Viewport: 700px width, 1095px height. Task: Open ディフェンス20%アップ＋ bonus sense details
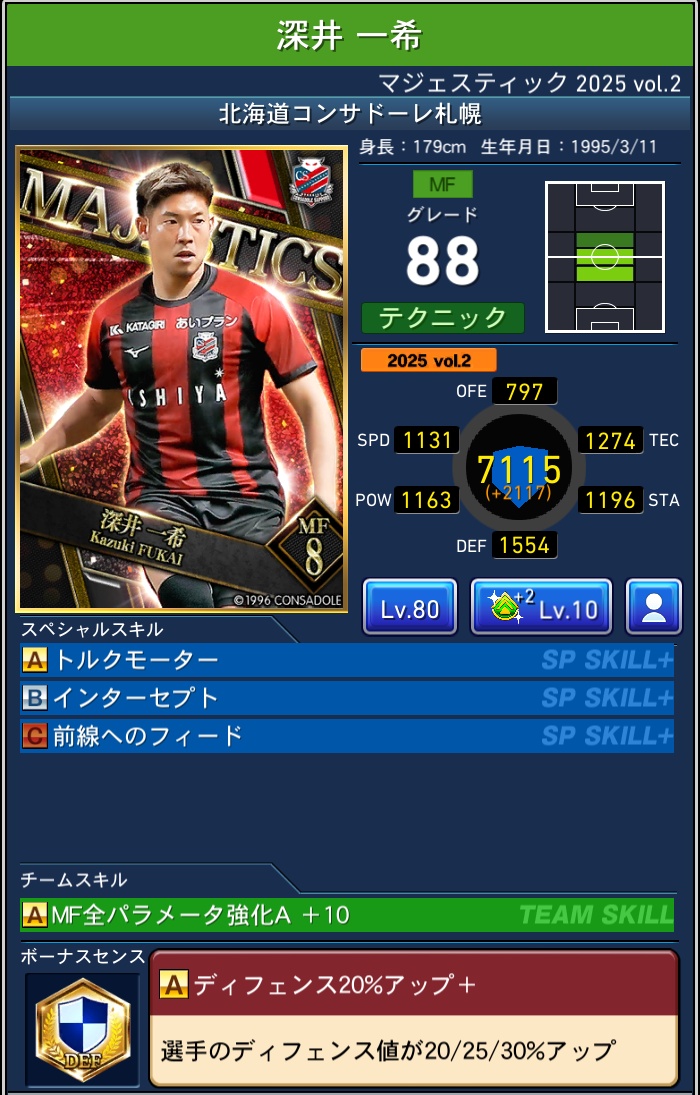click(413, 1017)
